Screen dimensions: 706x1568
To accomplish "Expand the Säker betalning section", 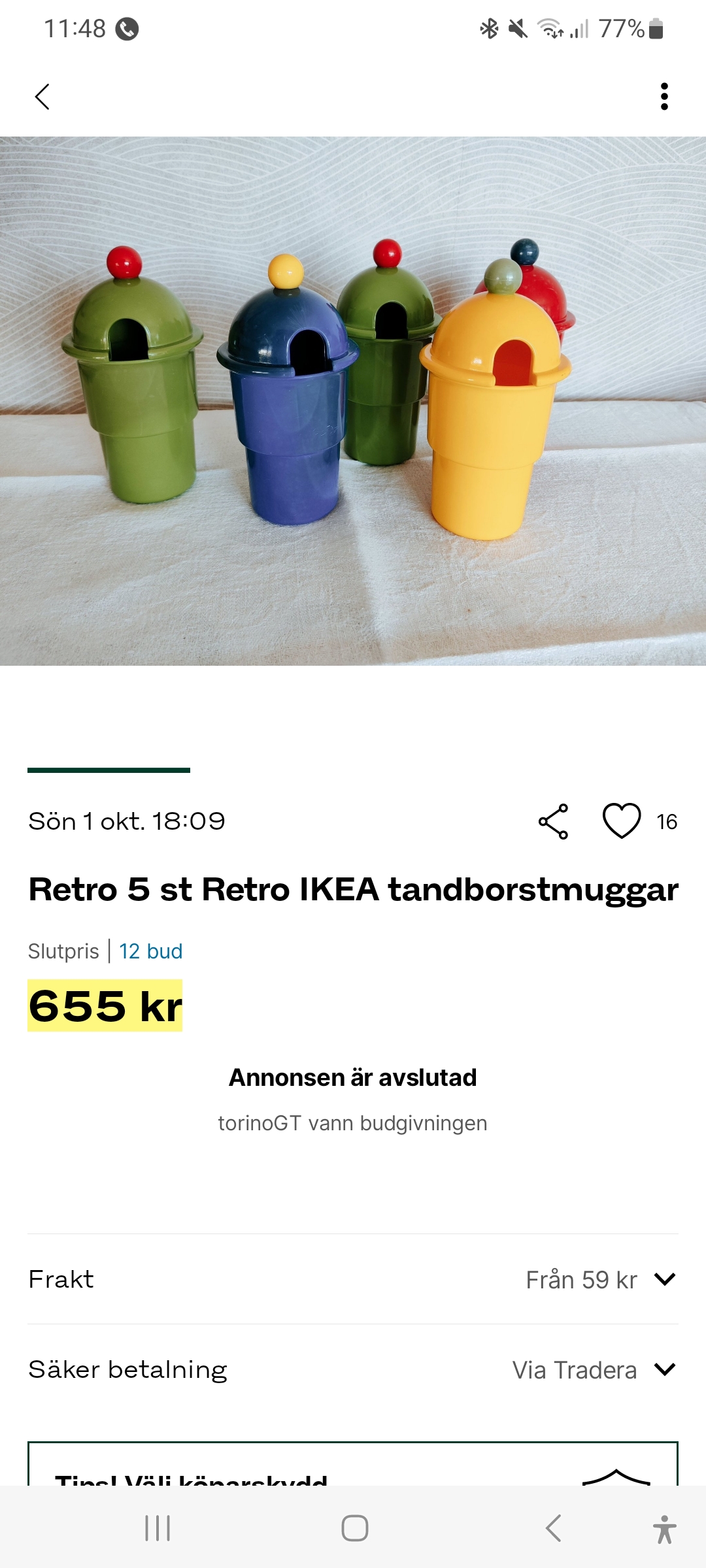I will click(x=664, y=1369).
